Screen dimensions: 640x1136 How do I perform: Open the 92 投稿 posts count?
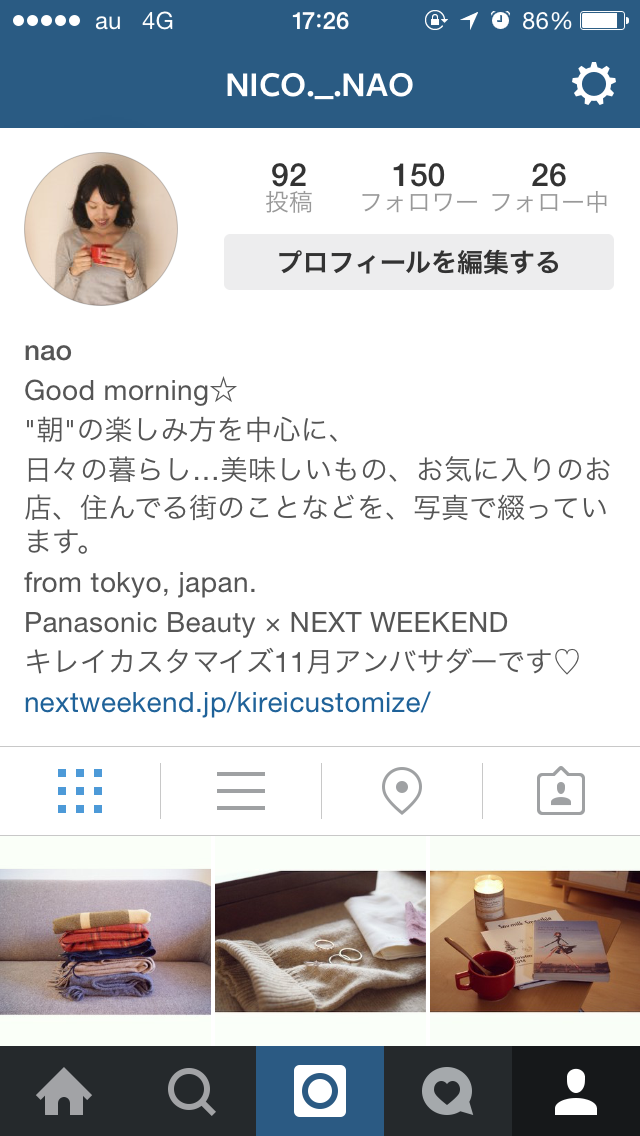pyautogui.click(x=289, y=188)
